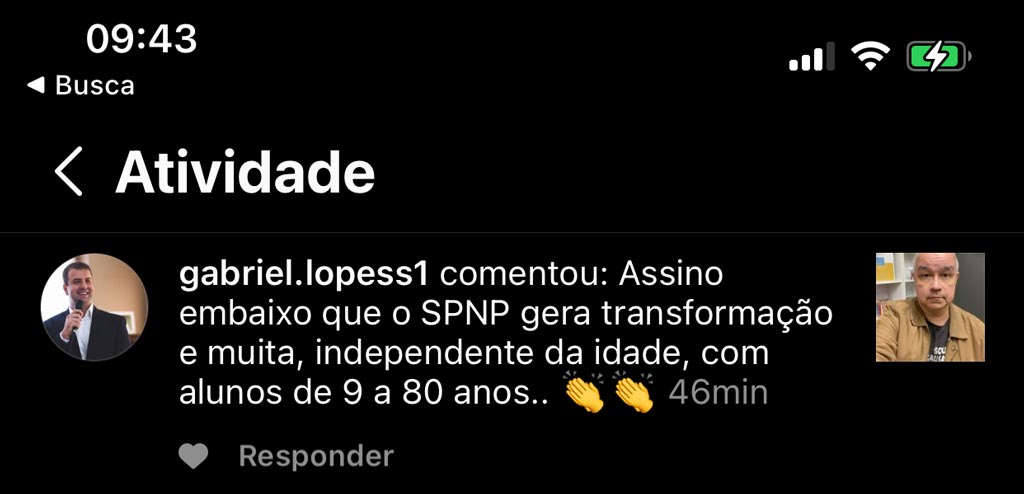Open the gabriel.lopess1 username link
Screen dimensions: 1024x494
(x=304, y=275)
